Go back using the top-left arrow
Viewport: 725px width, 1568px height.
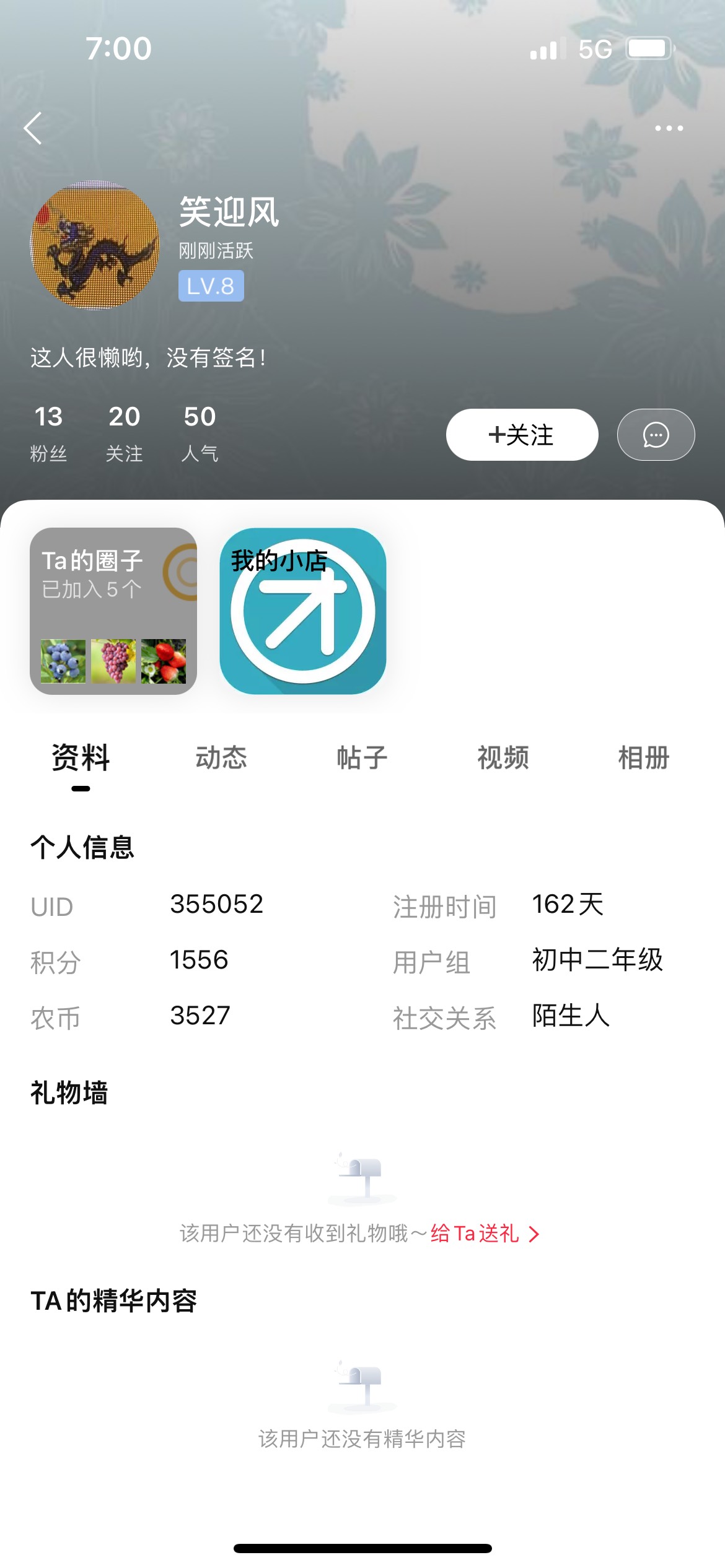[33, 128]
